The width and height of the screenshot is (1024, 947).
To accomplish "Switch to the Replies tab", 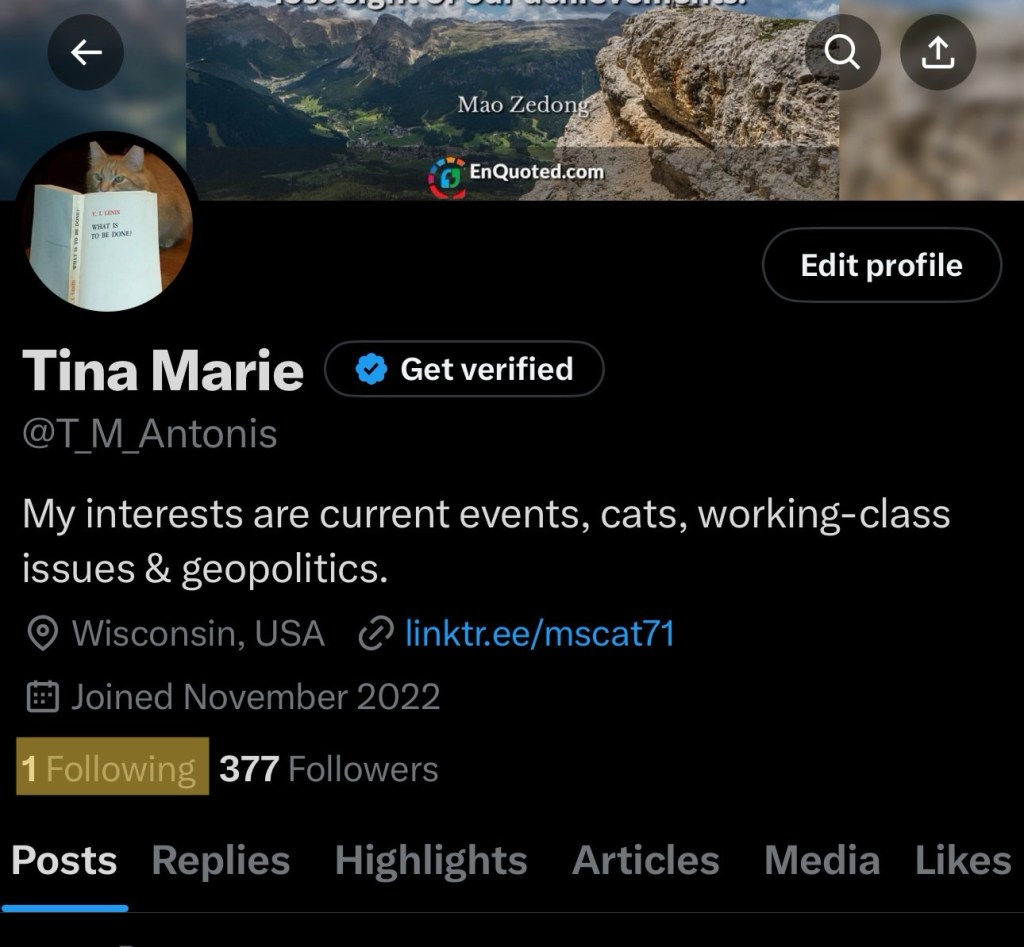I will [x=220, y=860].
